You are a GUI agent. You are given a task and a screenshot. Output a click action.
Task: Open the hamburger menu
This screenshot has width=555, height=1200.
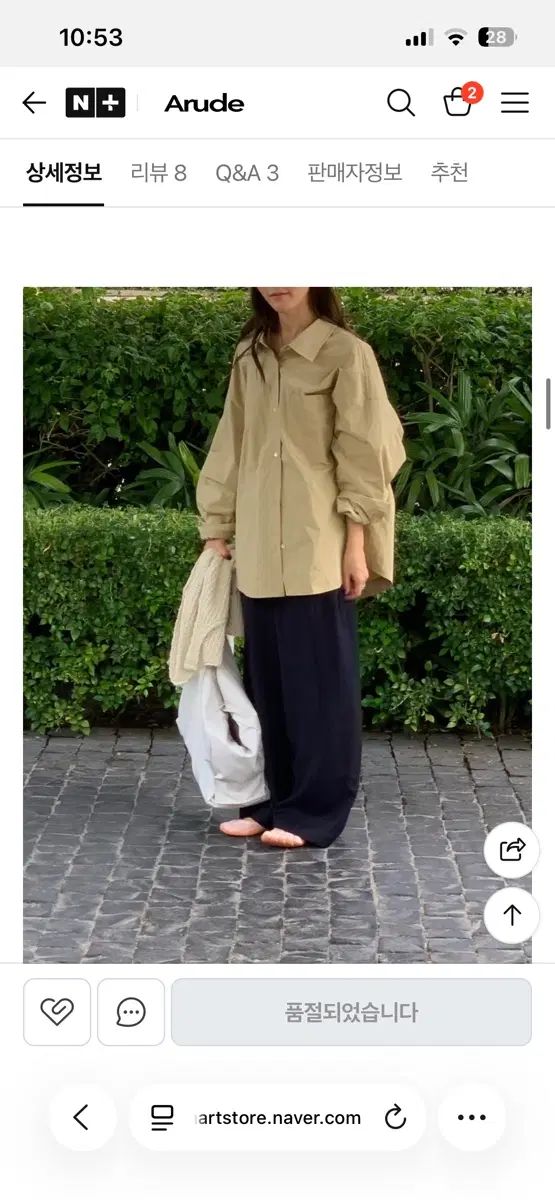515,102
